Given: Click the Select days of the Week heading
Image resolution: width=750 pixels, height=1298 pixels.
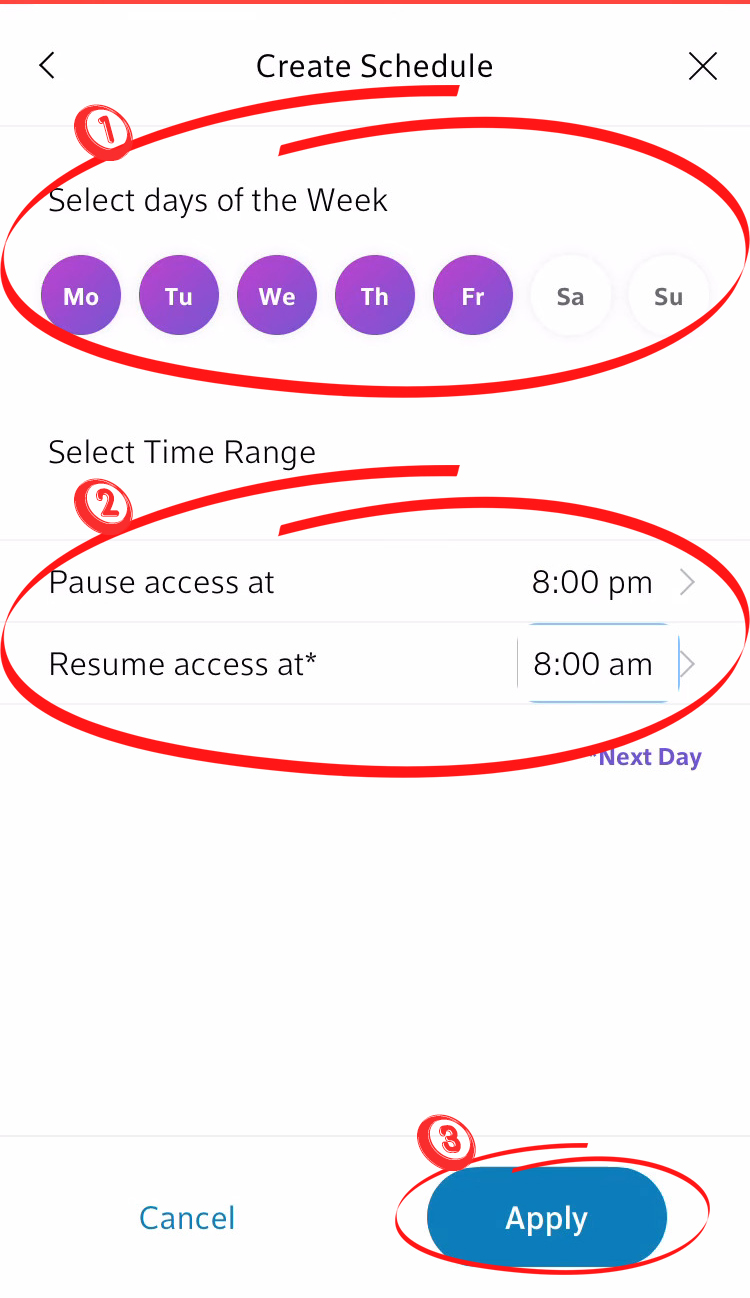Looking at the screenshot, I should coord(218,200).
